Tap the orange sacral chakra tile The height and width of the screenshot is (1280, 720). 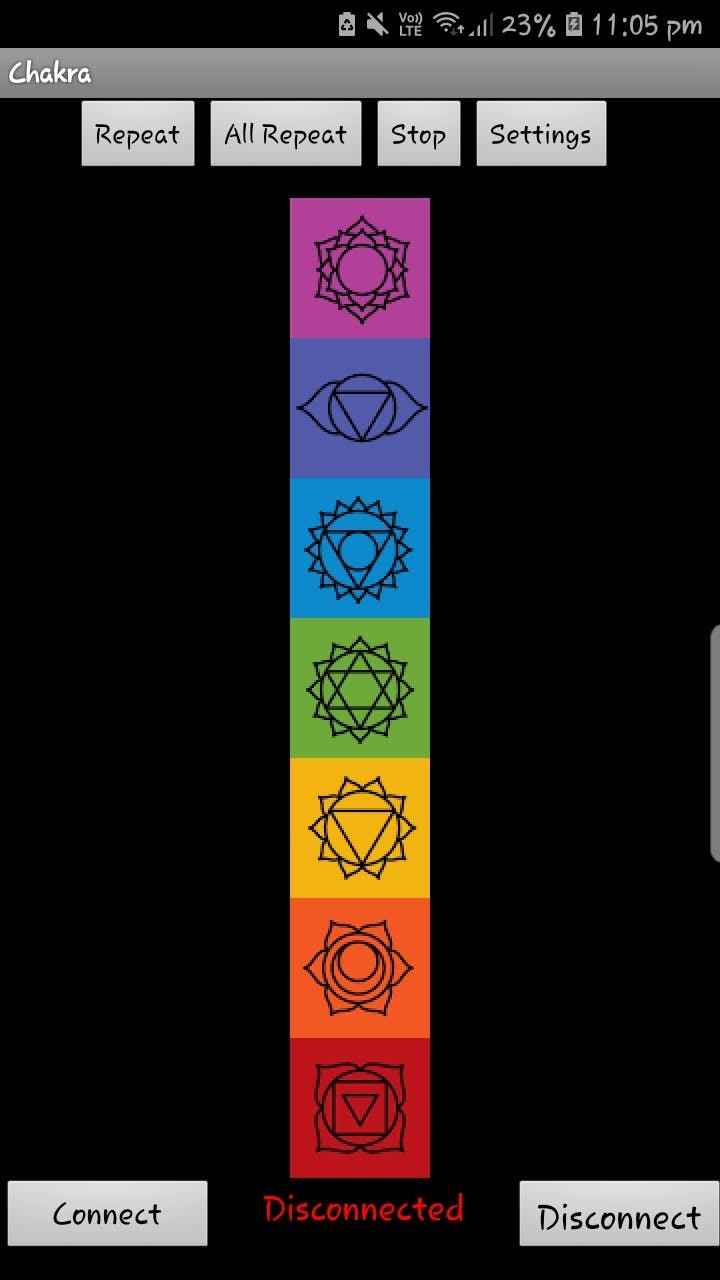point(360,968)
